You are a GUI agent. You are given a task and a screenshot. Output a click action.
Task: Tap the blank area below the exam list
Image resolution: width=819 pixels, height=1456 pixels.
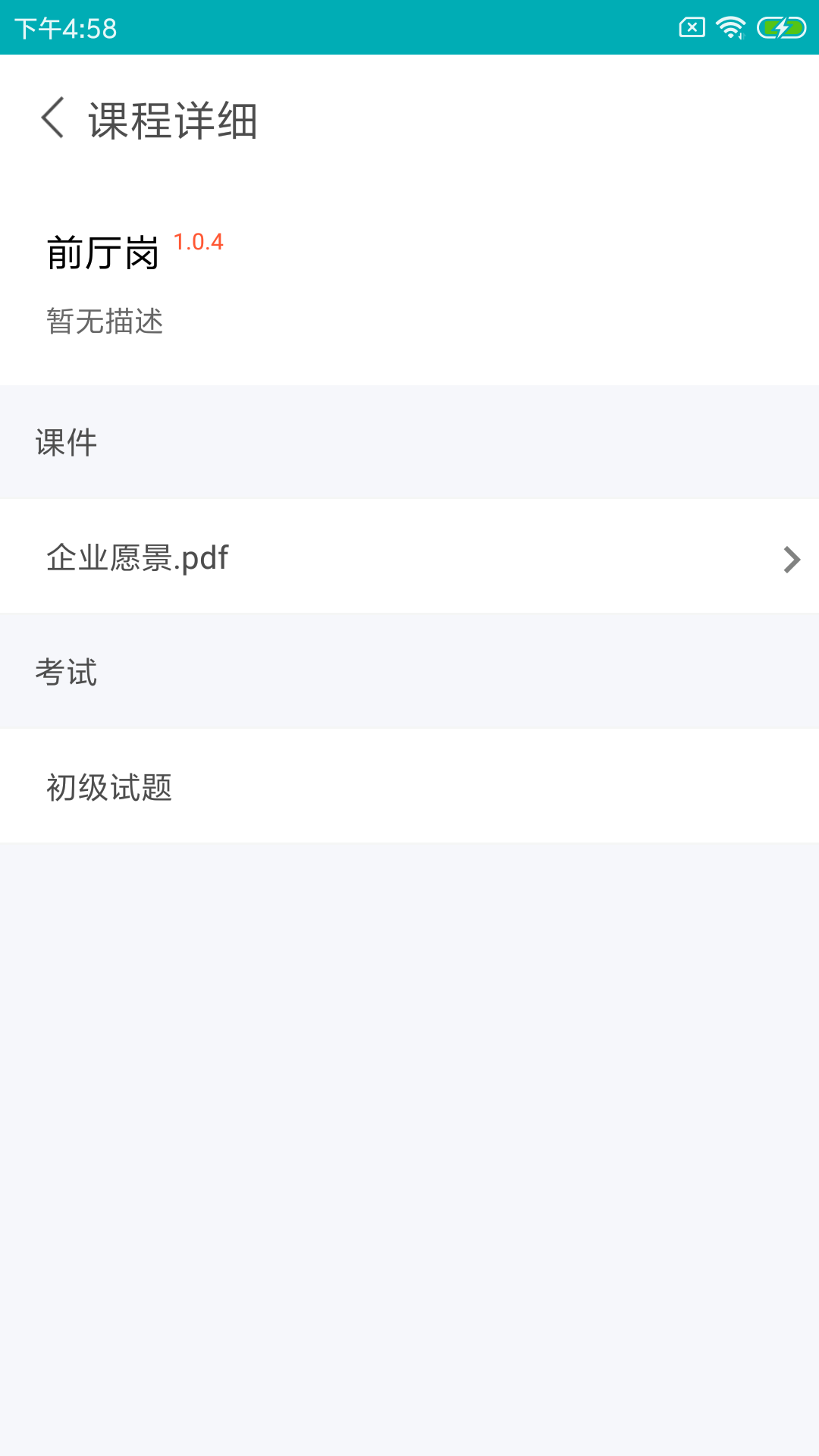409,1062
